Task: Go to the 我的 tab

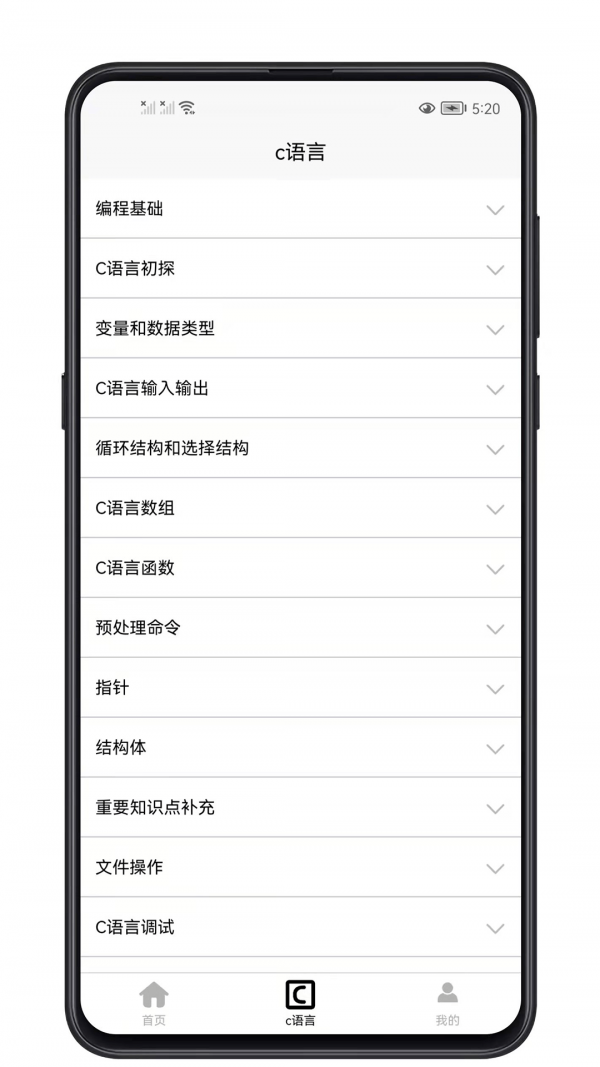Action: point(447,1003)
